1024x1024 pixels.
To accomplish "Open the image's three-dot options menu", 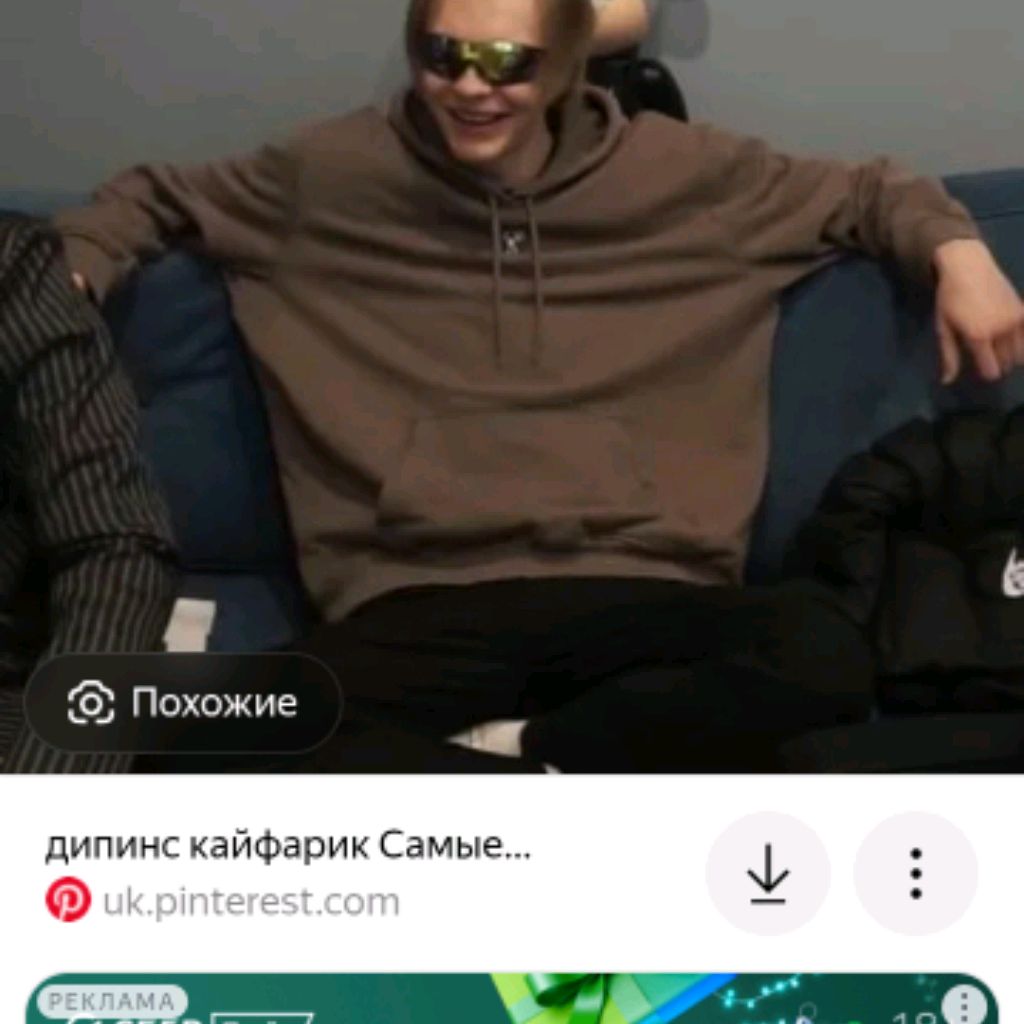I will point(915,873).
